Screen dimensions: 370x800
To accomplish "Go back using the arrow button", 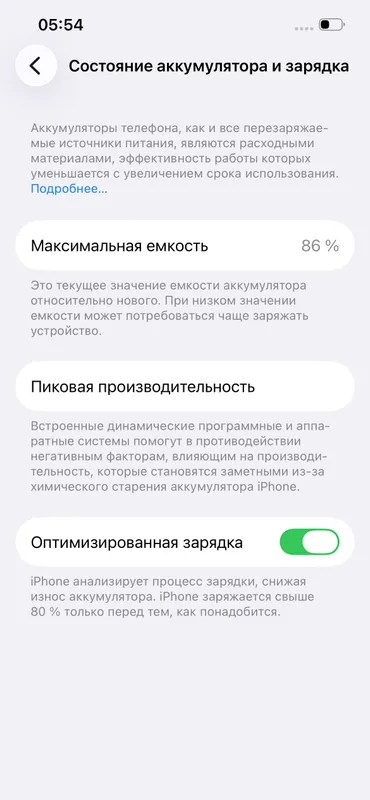I will (x=36, y=66).
